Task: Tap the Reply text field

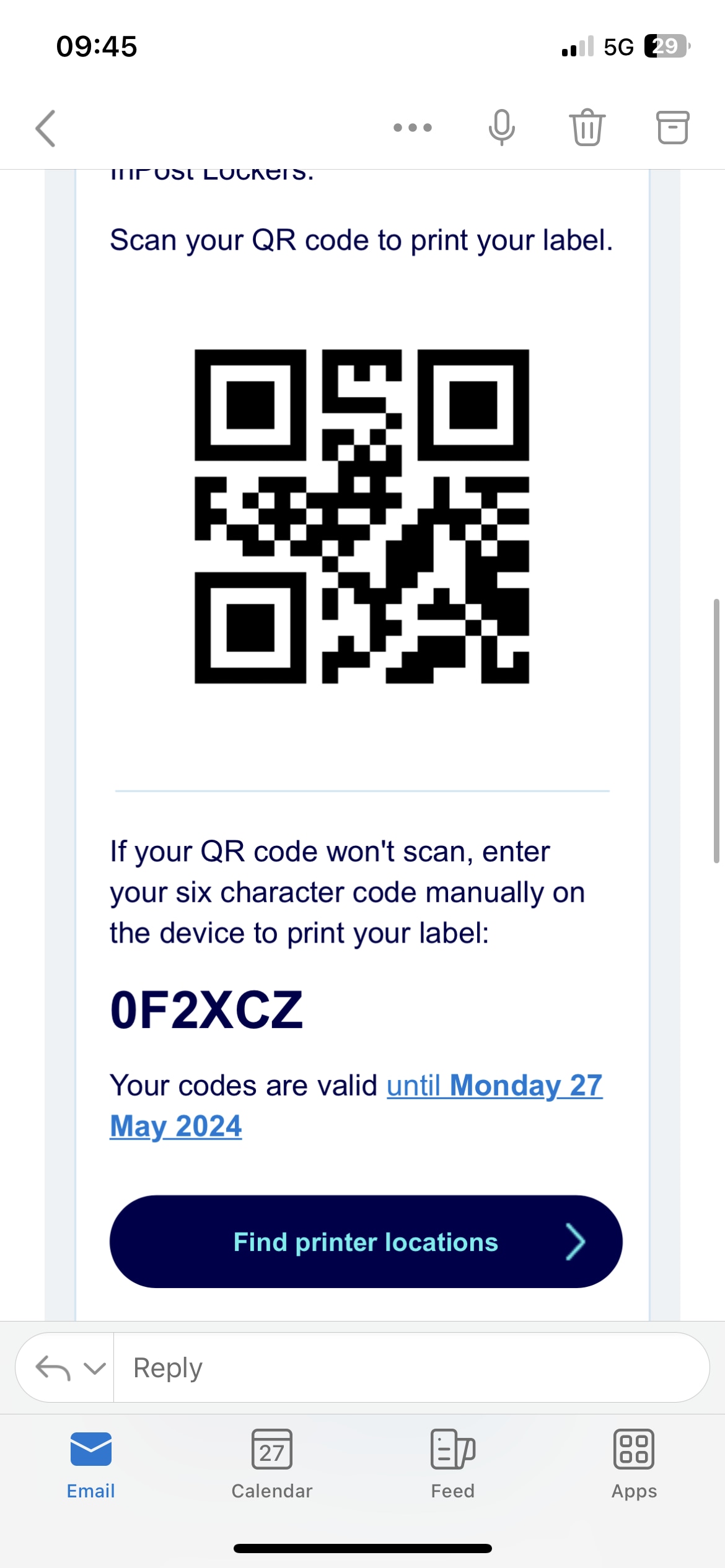Action: 409,1368
